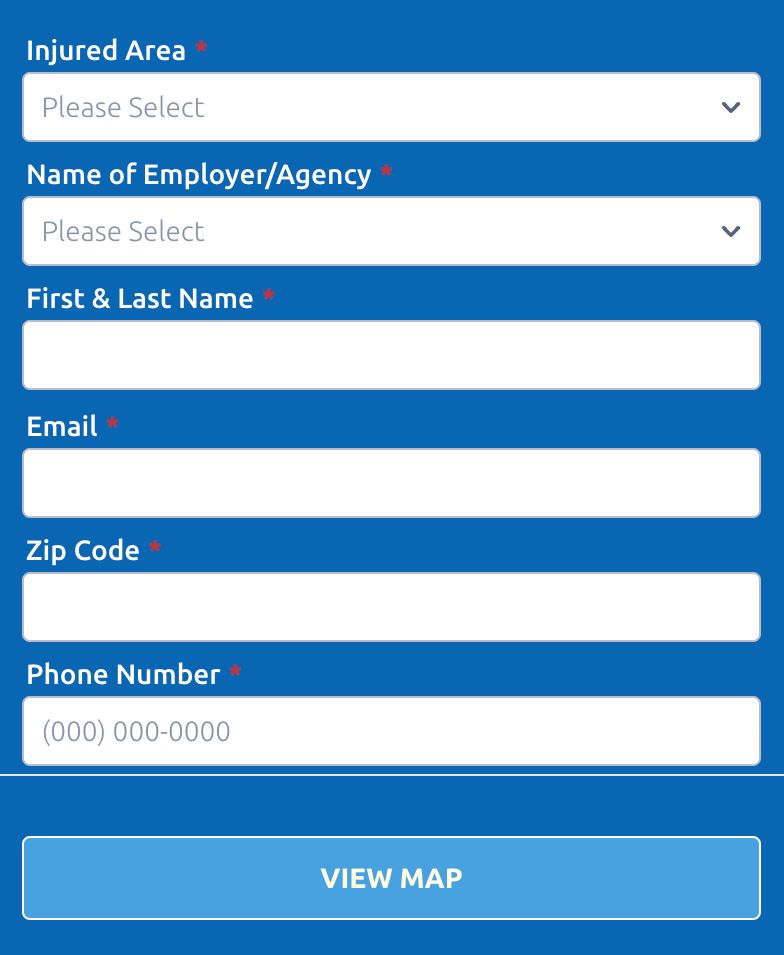Viewport: 784px width, 955px height.
Task: Focus the First & Last Name field
Action: (391, 355)
